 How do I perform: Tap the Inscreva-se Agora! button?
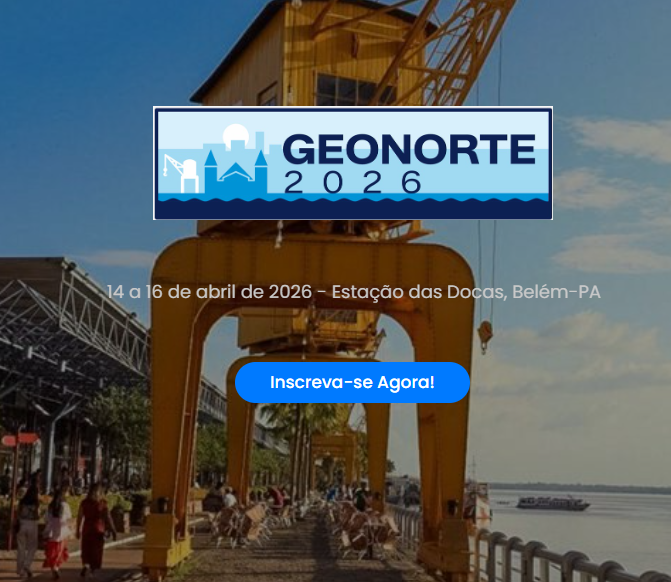click(352, 383)
